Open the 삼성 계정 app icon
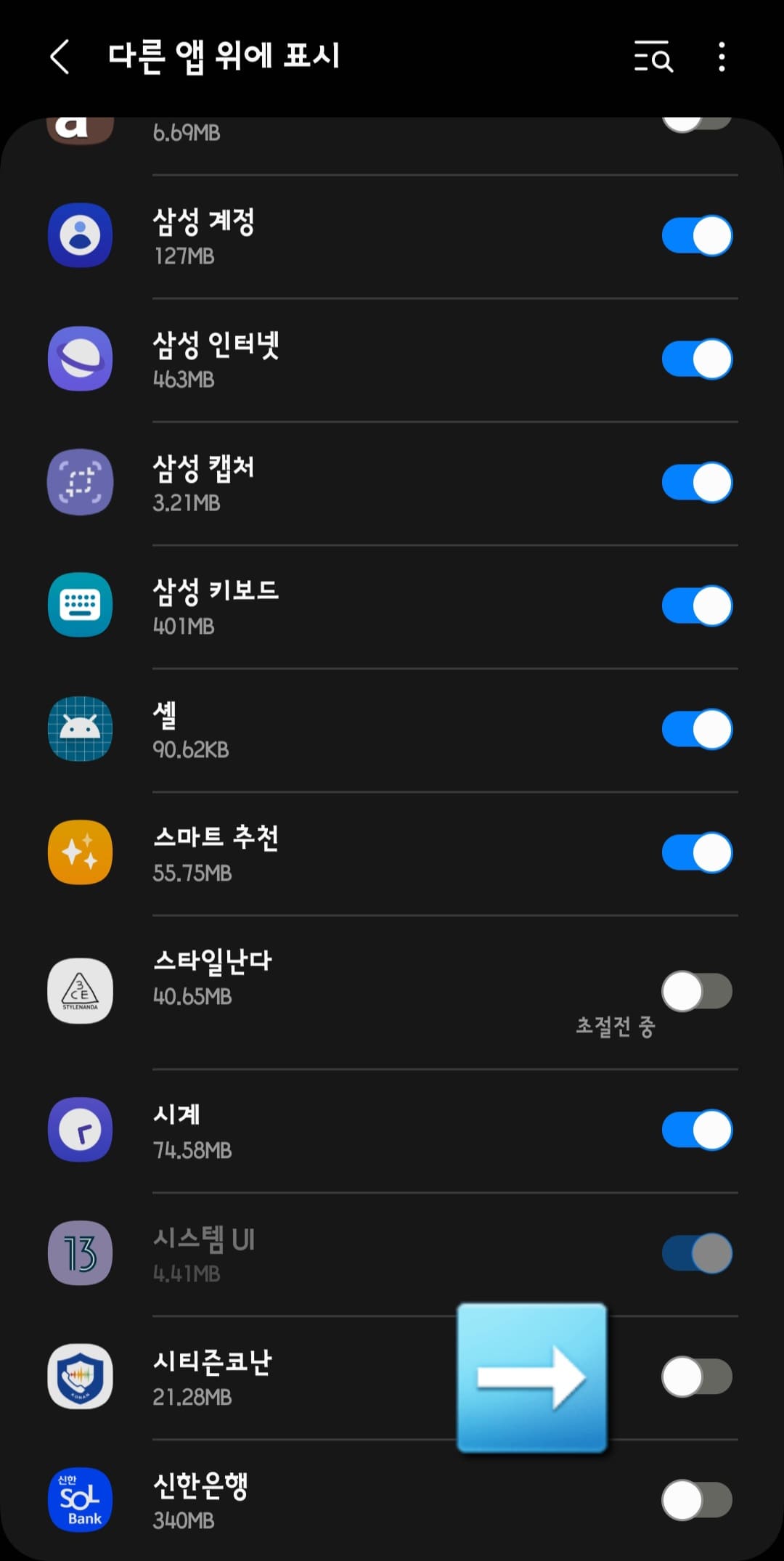This screenshot has width=784, height=1561. 80,236
